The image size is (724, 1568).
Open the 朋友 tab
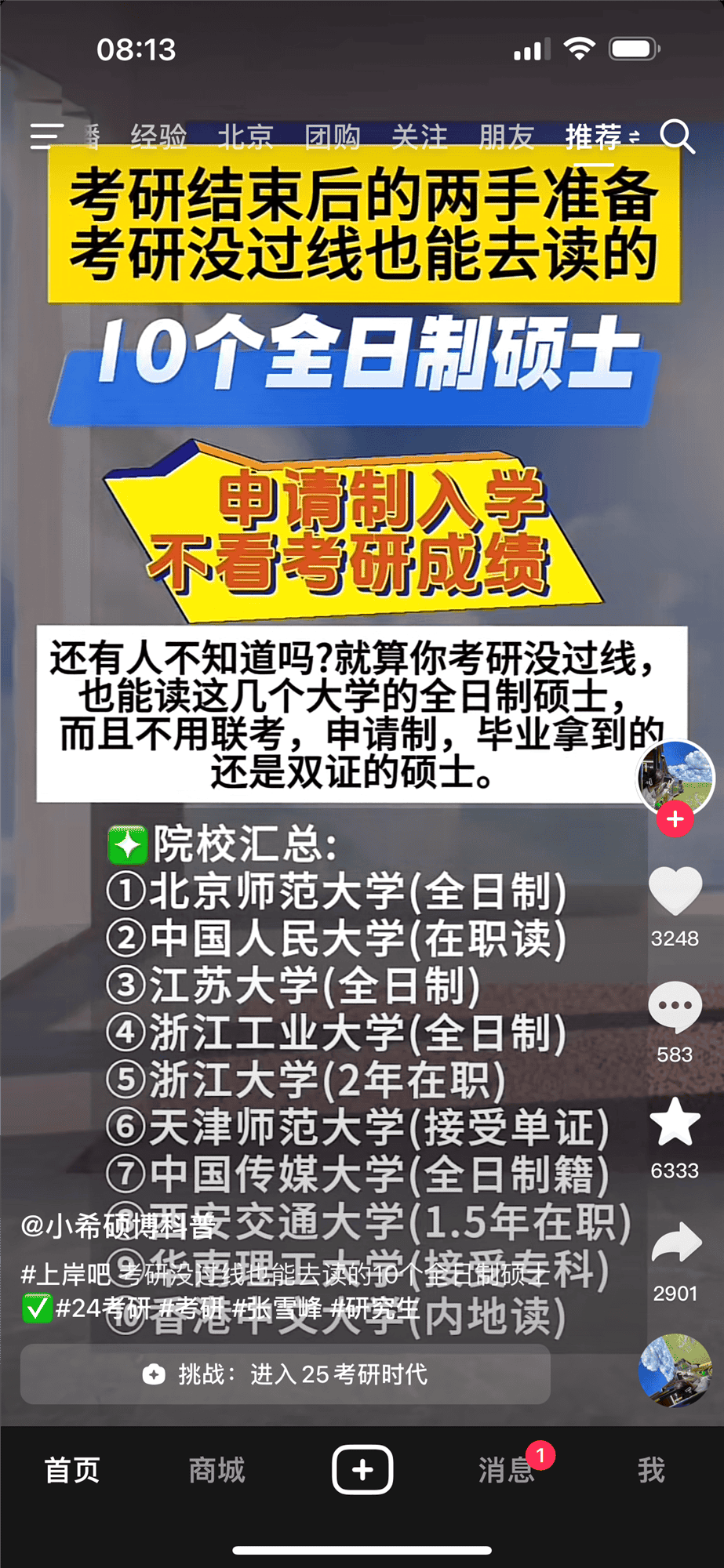click(x=506, y=136)
